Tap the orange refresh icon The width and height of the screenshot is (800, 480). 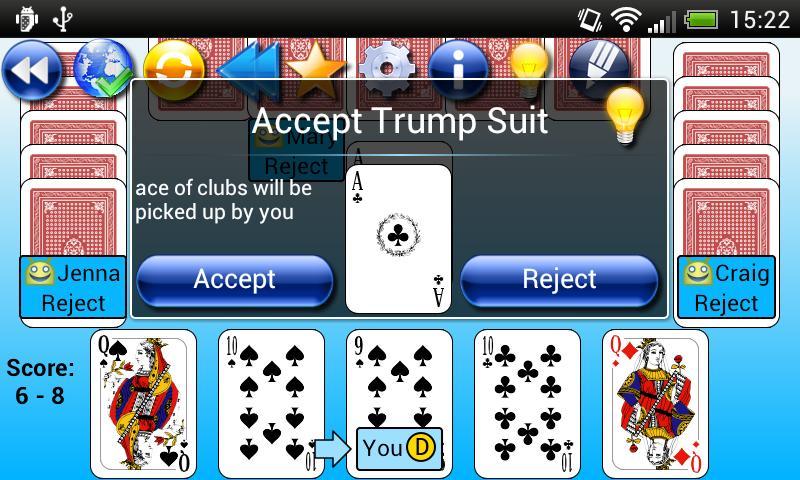173,68
